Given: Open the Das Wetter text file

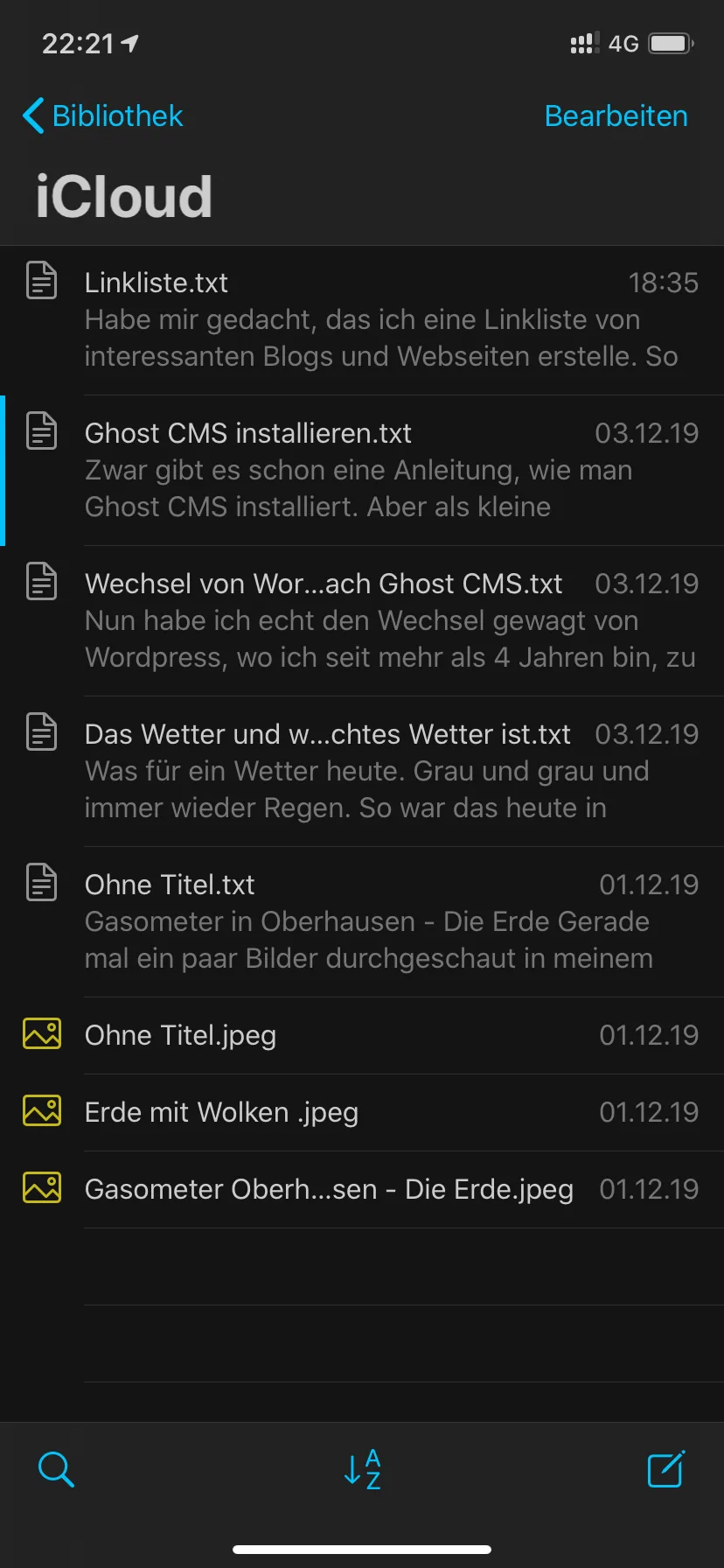Looking at the screenshot, I should click(x=362, y=772).
